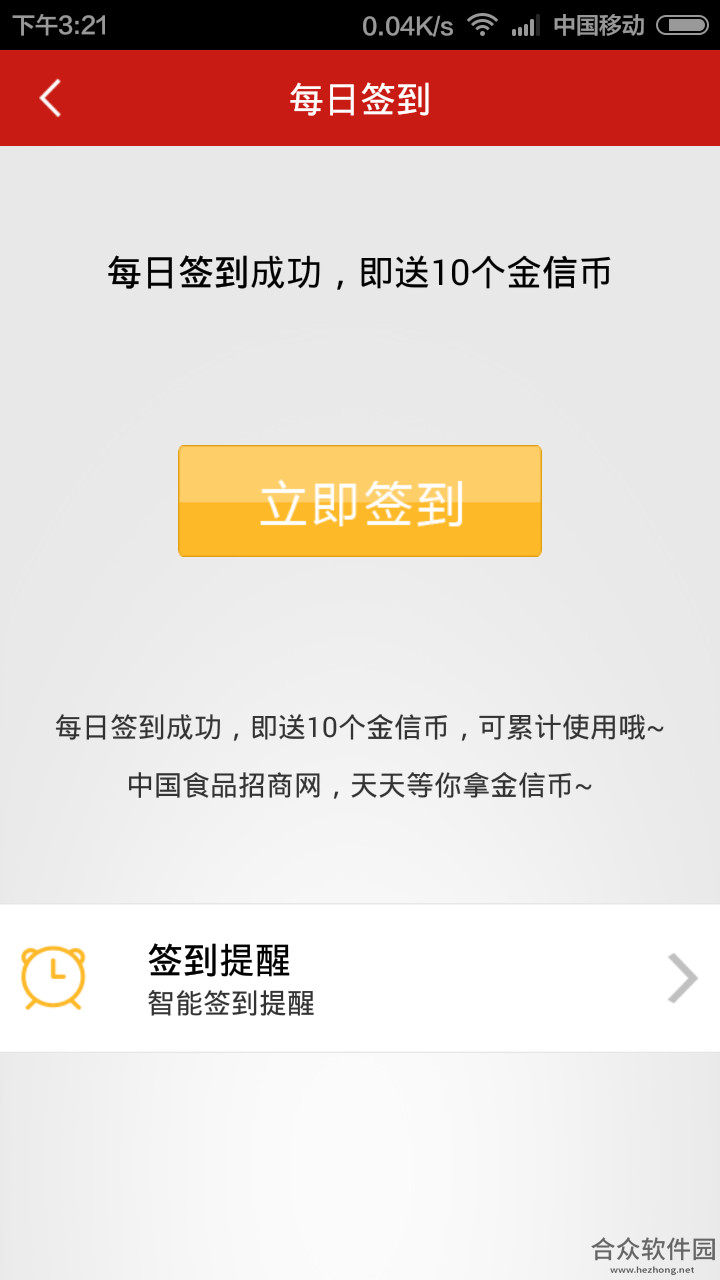The height and width of the screenshot is (1280, 720).
Task: Tap the 立即签到 button
Action: tap(360, 501)
